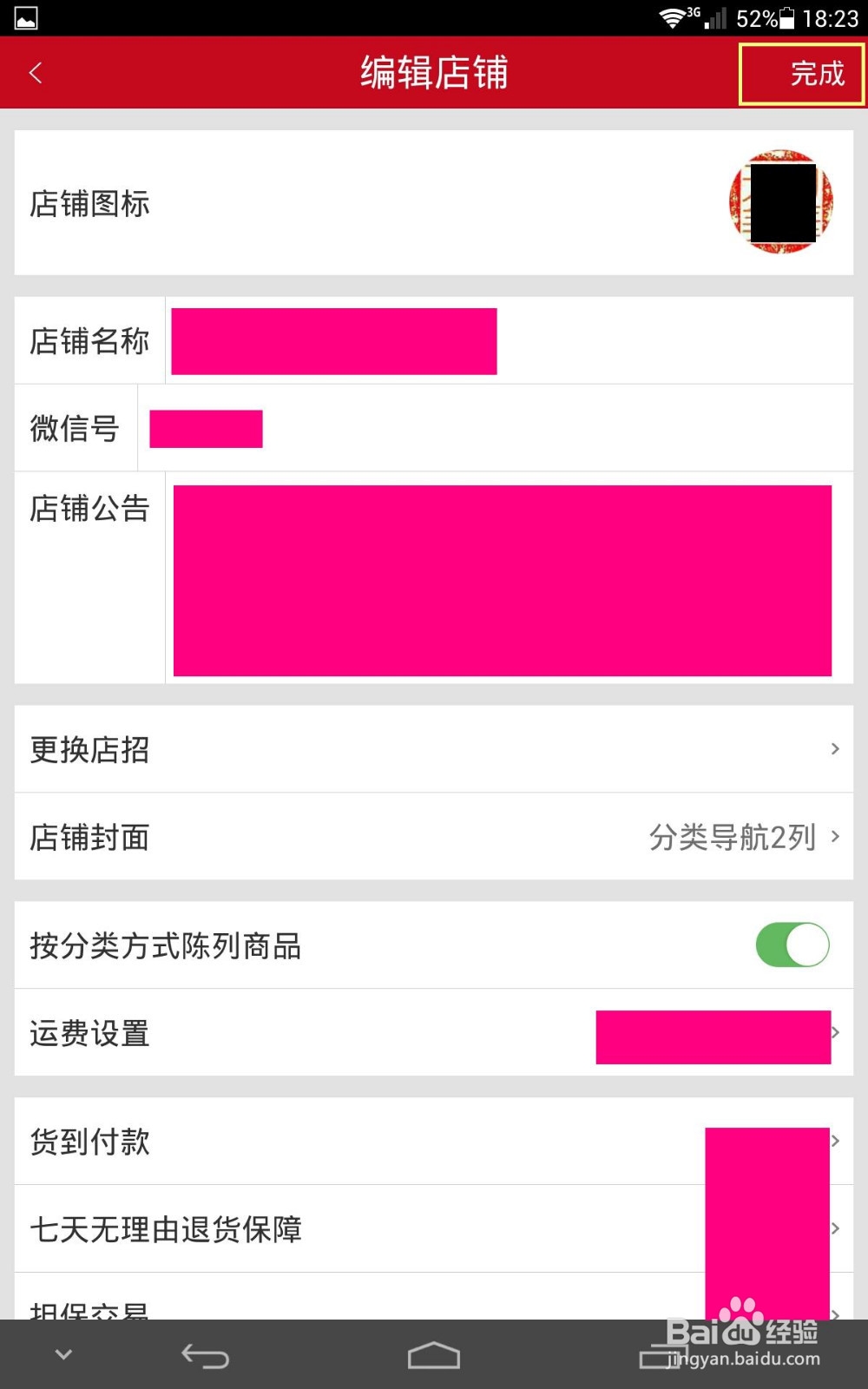Expand the 运费设置 options

(434, 1034)
